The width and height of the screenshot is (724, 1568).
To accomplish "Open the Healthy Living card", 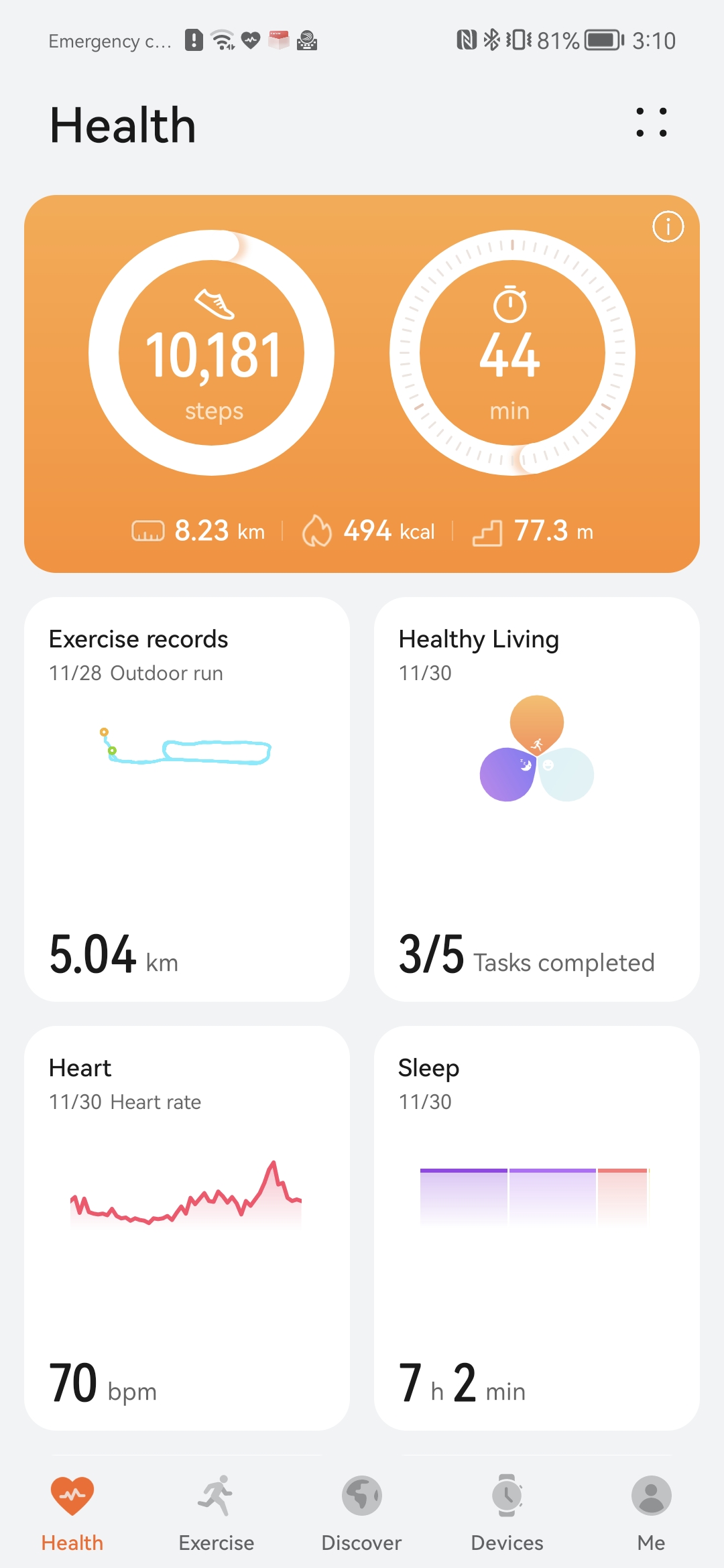I will pos(536,799).
